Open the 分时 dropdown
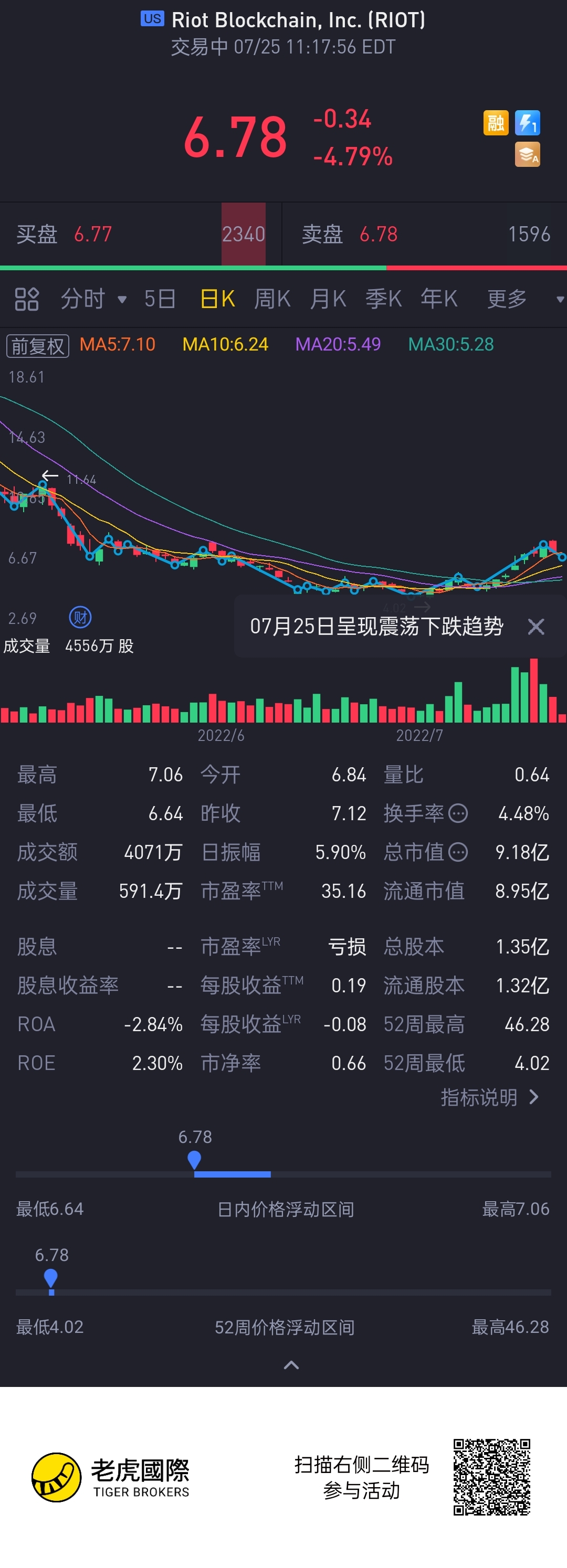Image resolution: width=567 pixels, height=1568 pixels. click(94, 299)
